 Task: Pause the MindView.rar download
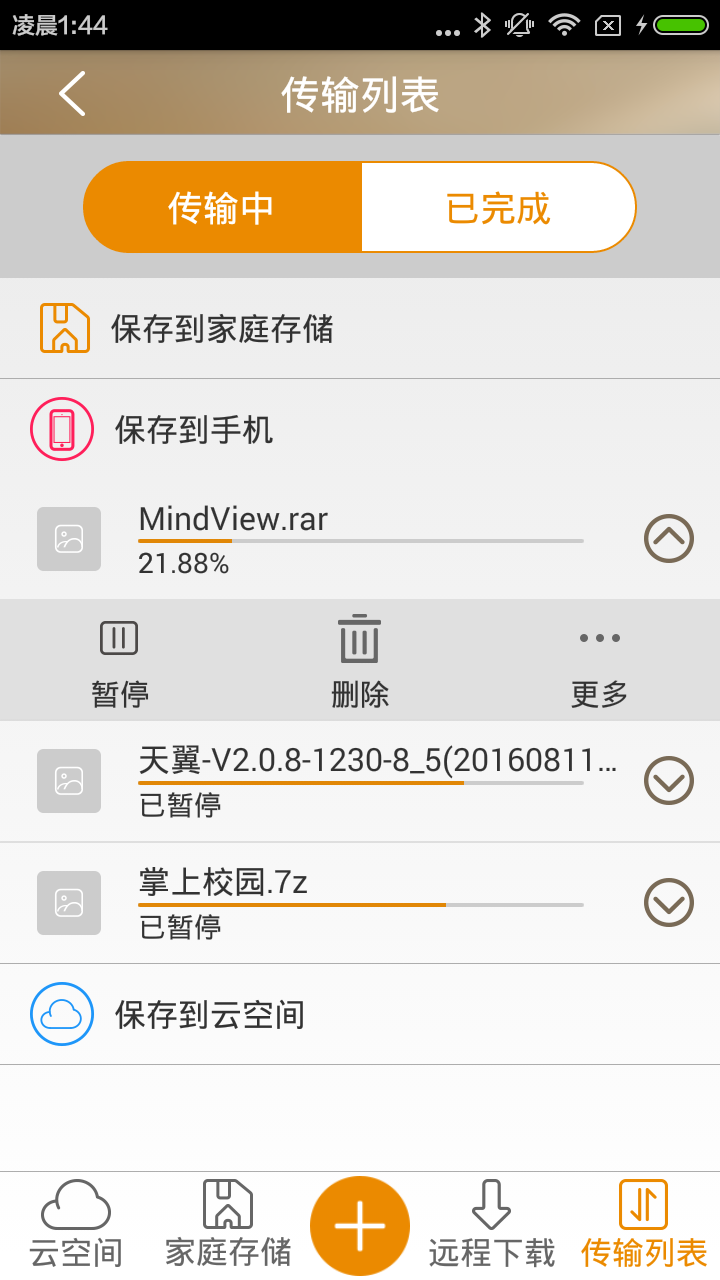[120, 662]
